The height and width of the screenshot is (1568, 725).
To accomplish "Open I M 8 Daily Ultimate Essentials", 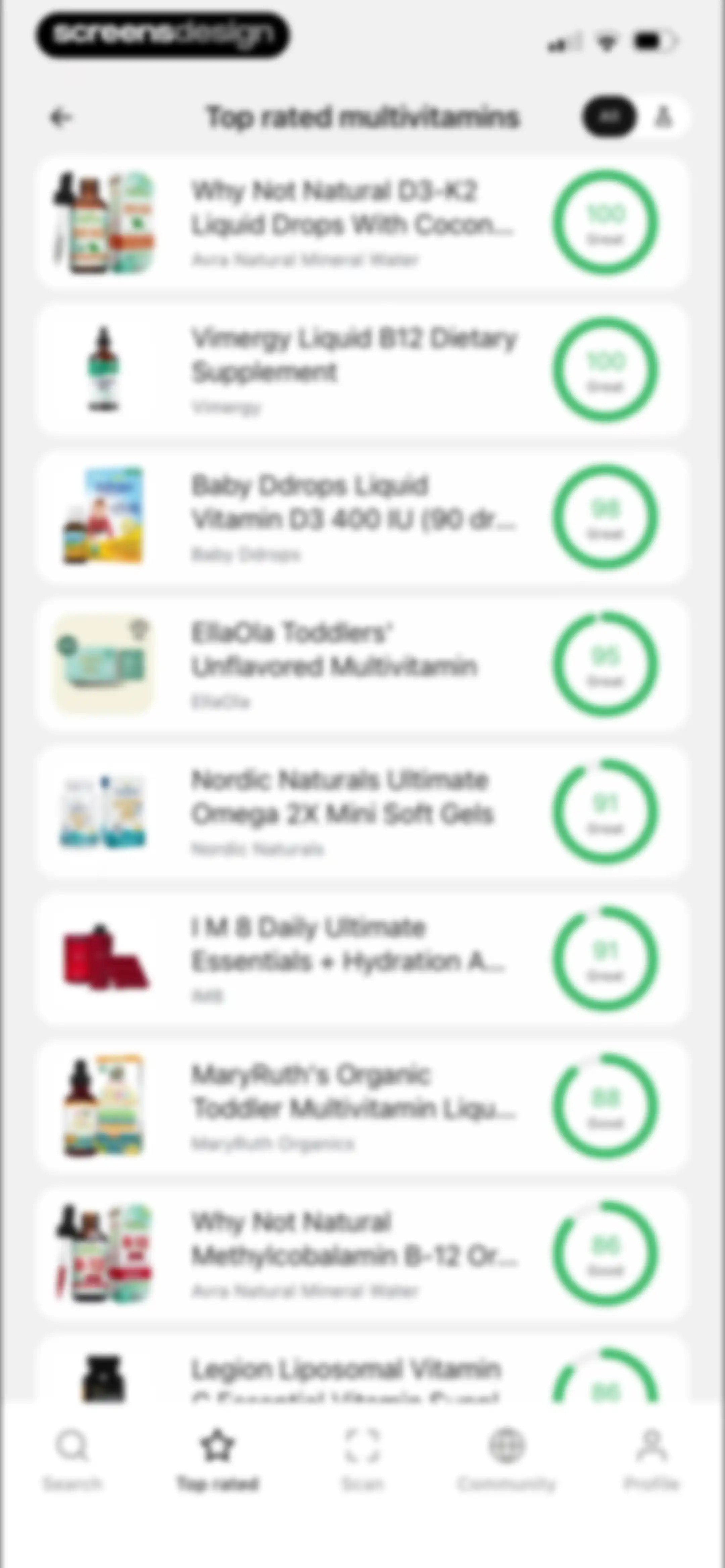I will [x=362, y=959].
